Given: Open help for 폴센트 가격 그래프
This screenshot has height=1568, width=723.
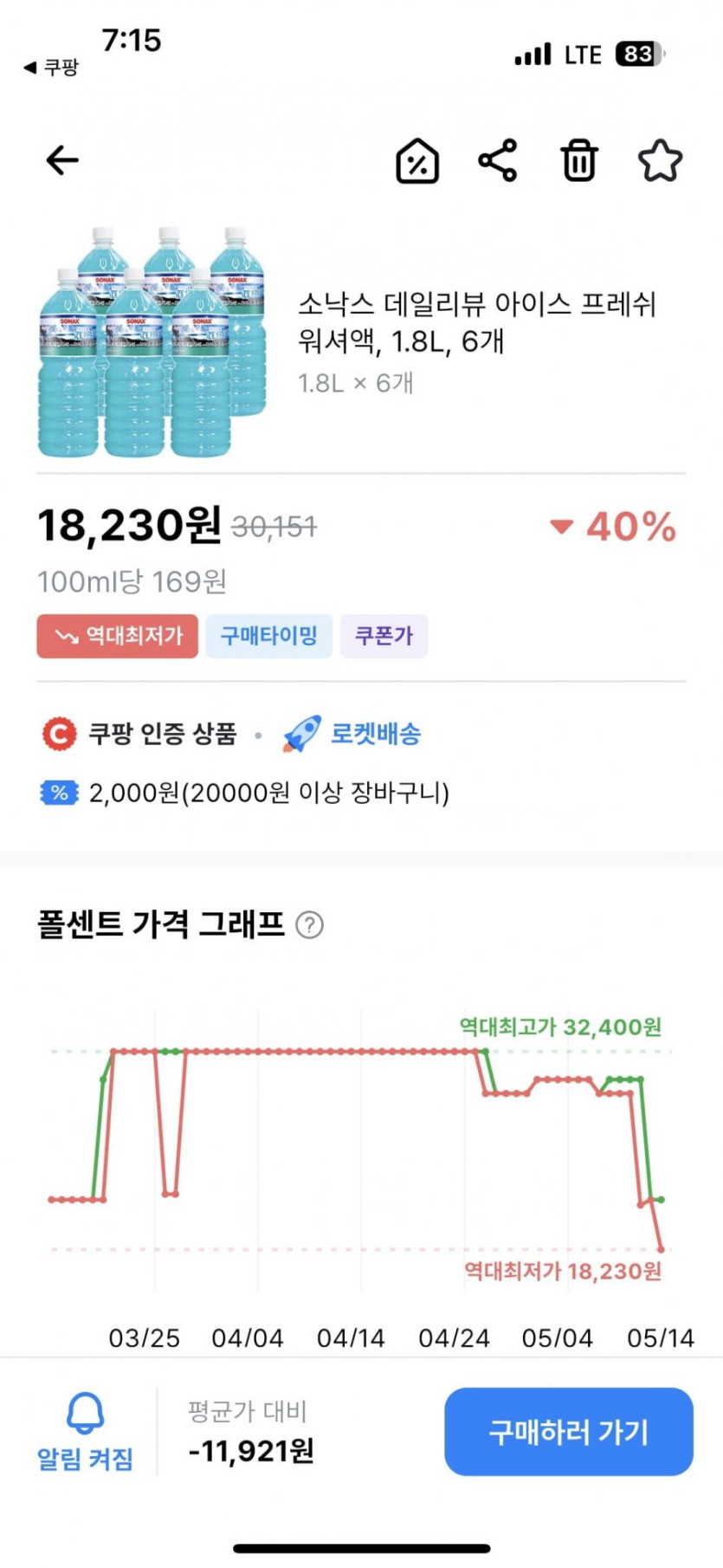Looking at the screenshot, I should click(x=309, y=925).
